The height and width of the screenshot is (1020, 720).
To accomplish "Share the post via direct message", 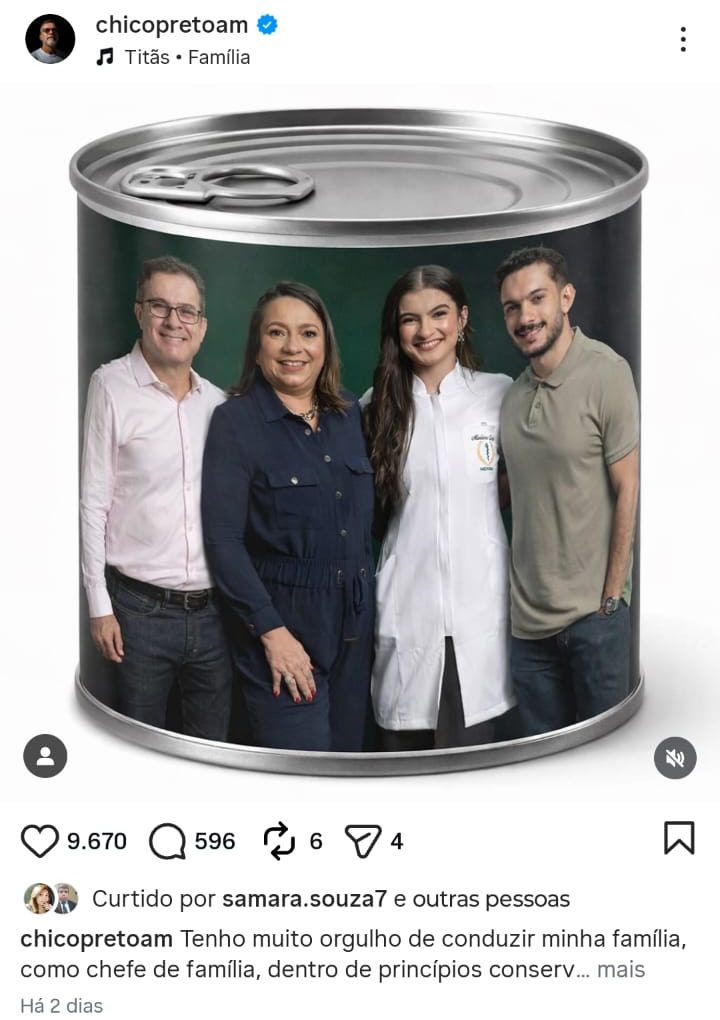I will 361,841.
